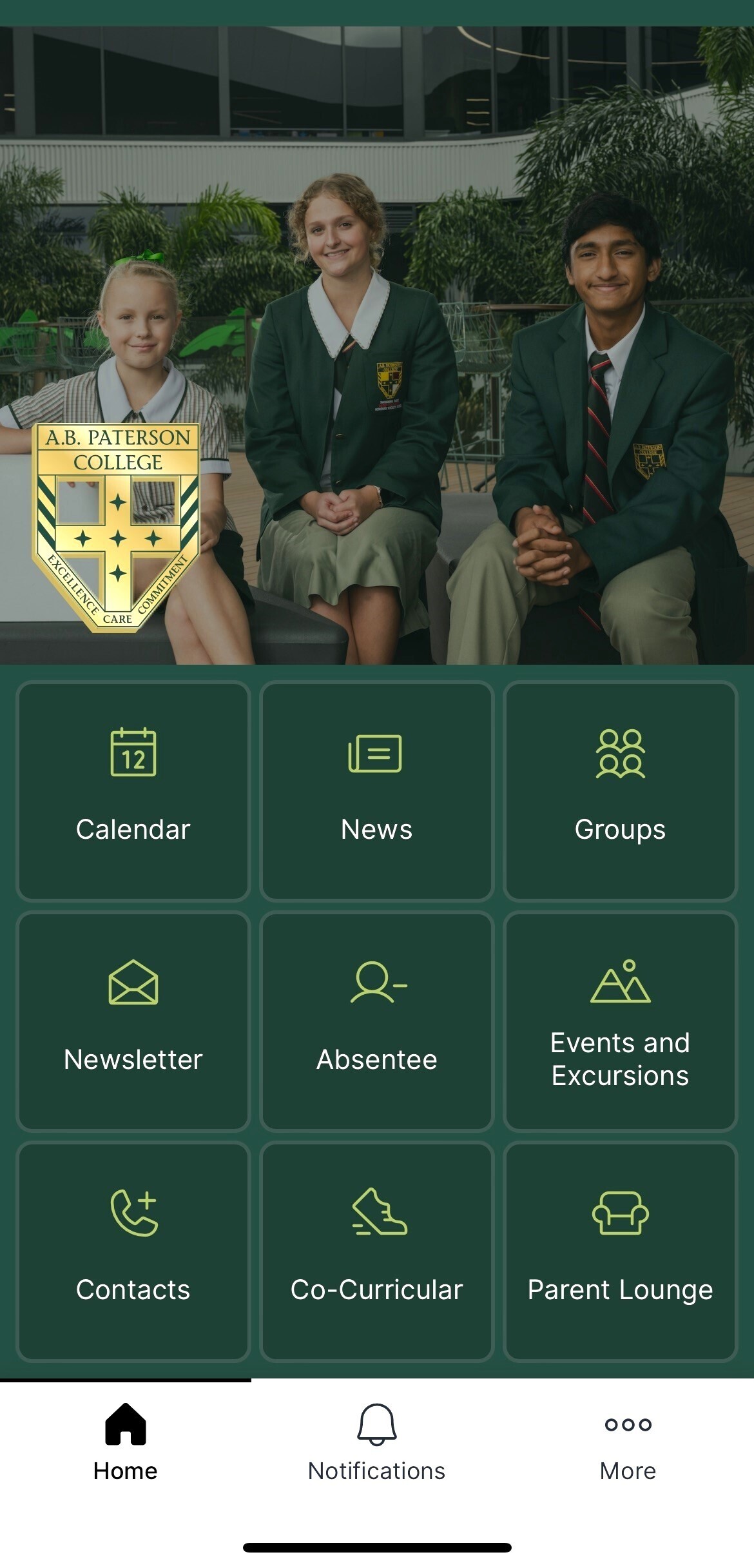View the News section
754x1568 pixels.
pyautogui.click(x=376, y=790)
